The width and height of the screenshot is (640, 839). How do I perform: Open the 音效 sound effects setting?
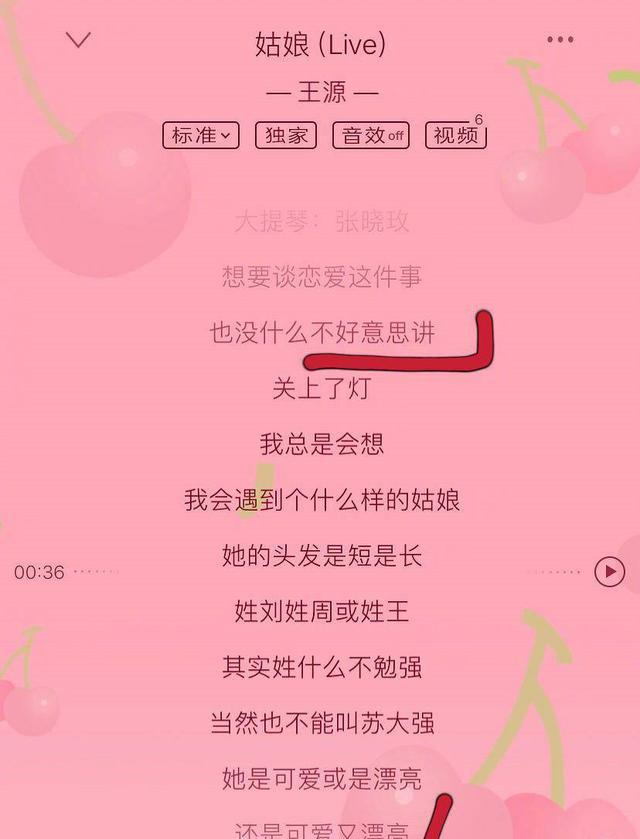pyautogui.click(x=372, y=135)
